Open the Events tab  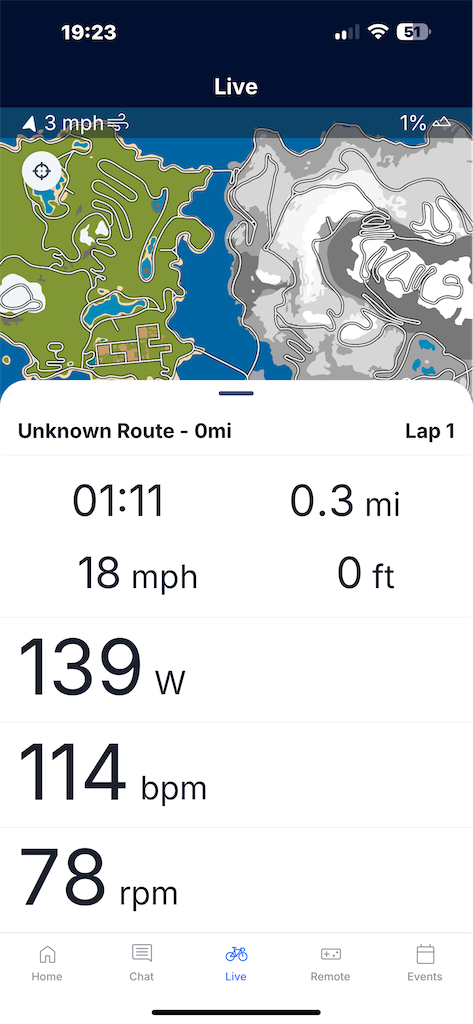coord(425,963)
